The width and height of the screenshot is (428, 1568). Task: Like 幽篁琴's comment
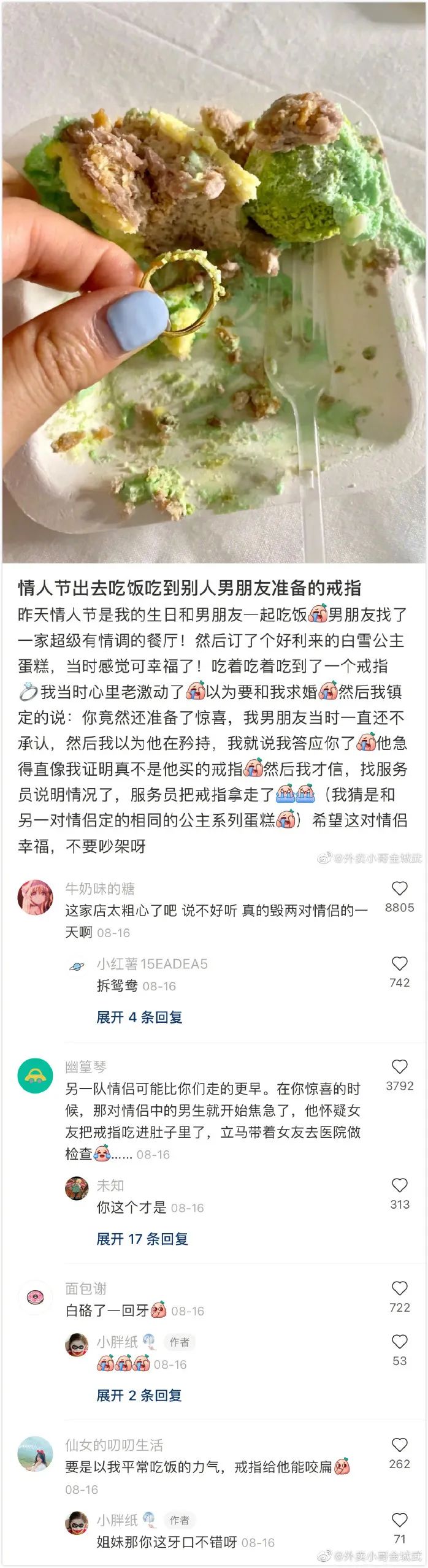point(399,1066)
